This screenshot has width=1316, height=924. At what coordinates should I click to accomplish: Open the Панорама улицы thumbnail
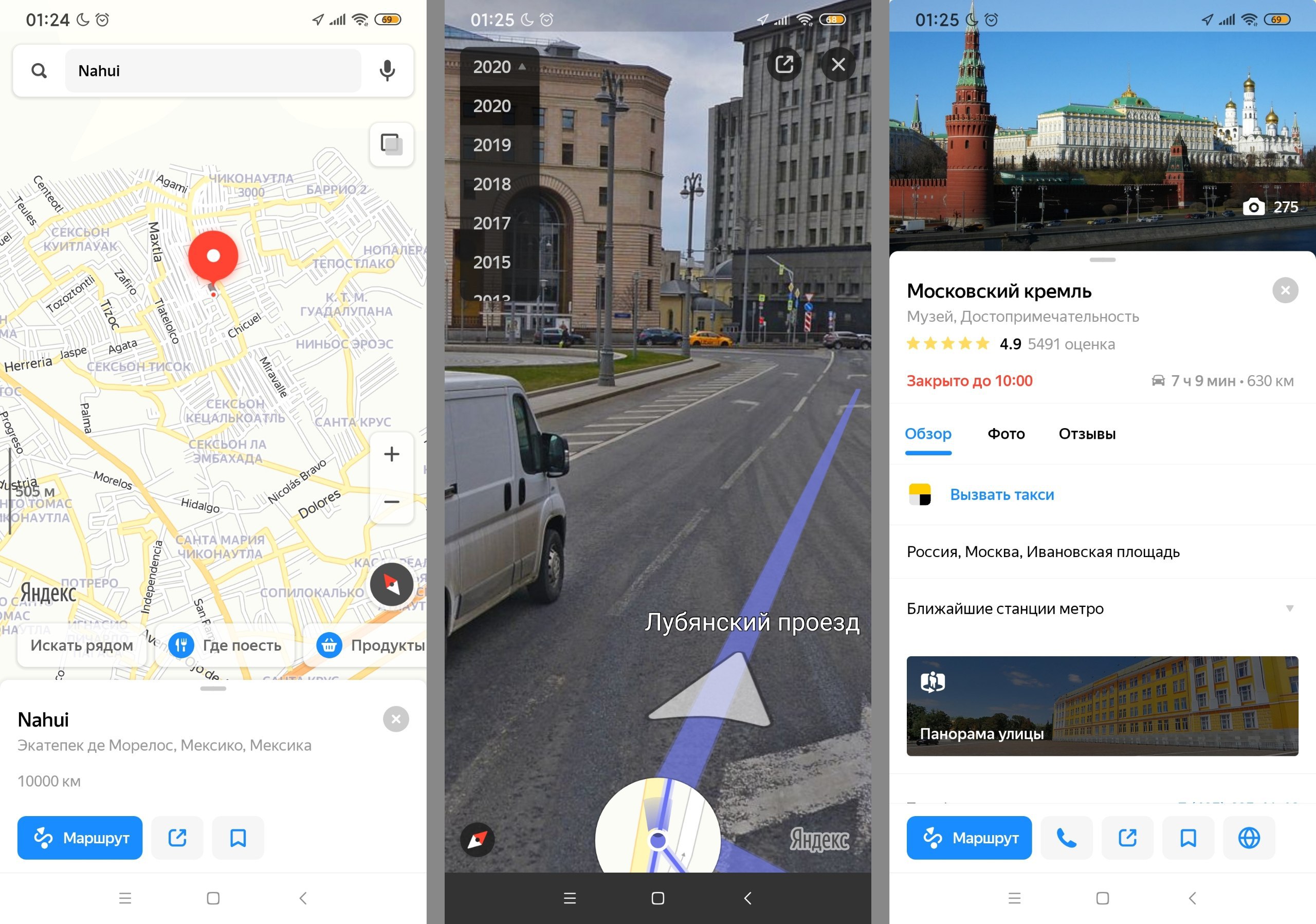coord(1102,706)
